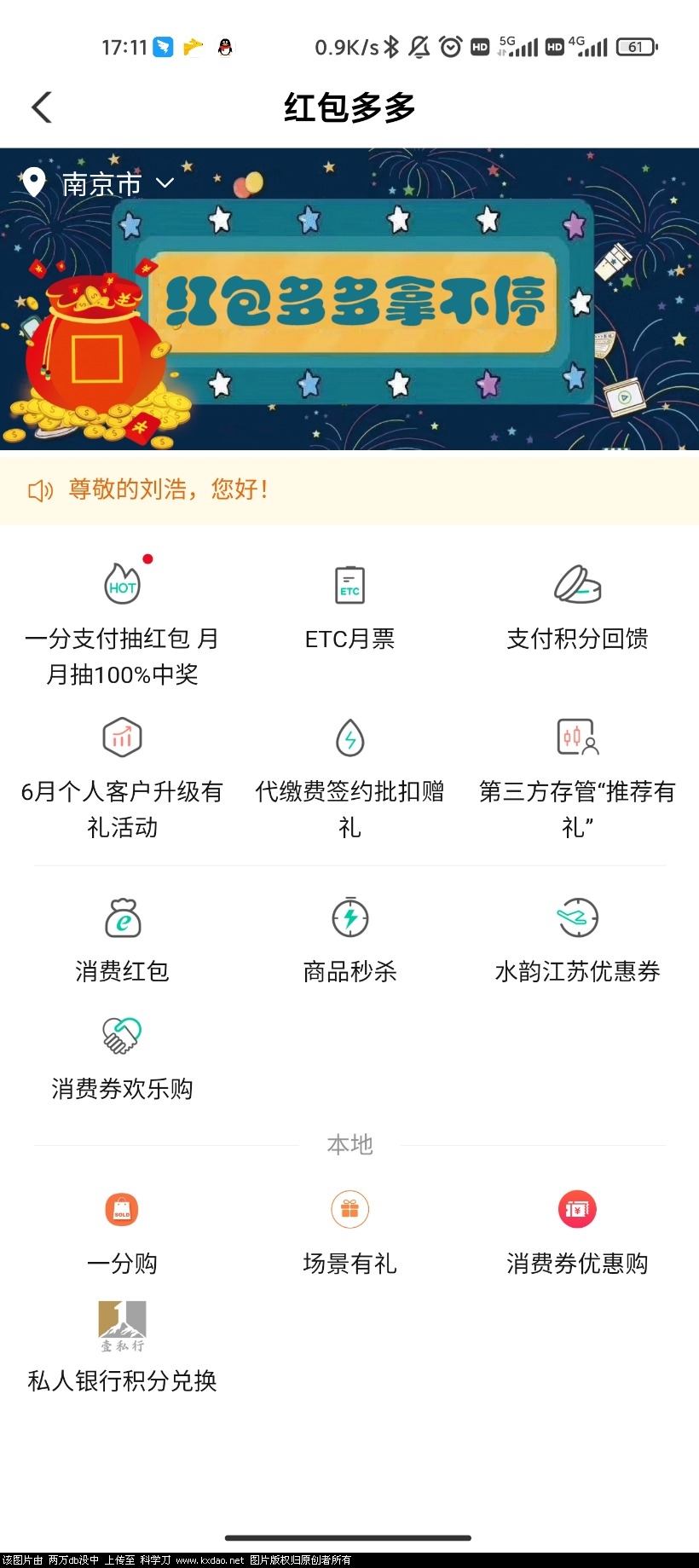This screenshot has height=1568, width=699.
Task: Tap the 6月个人客户升级有礼活动 chart icon
Action: click(x=122, y=737)
